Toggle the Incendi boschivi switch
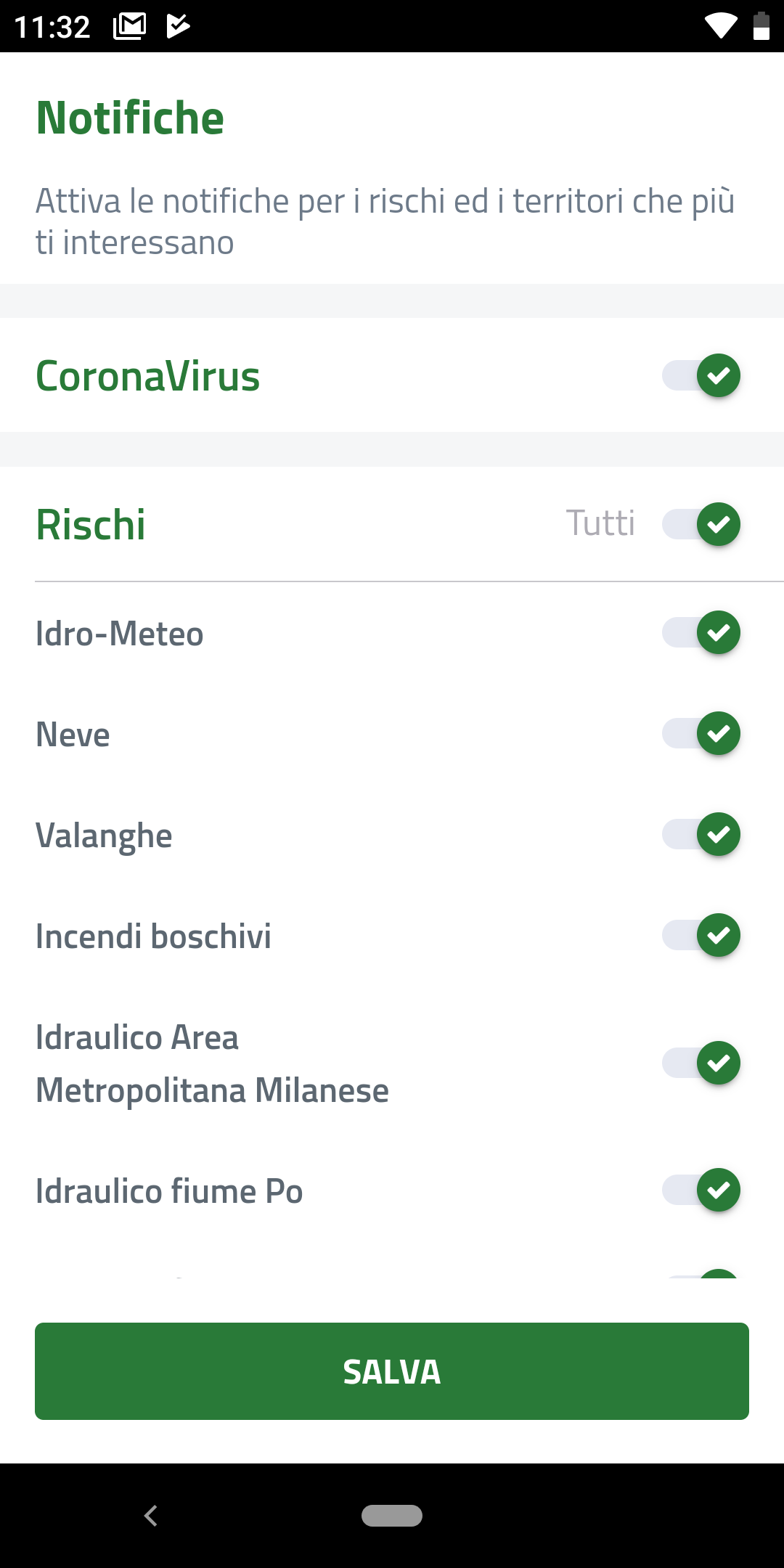 701,935
